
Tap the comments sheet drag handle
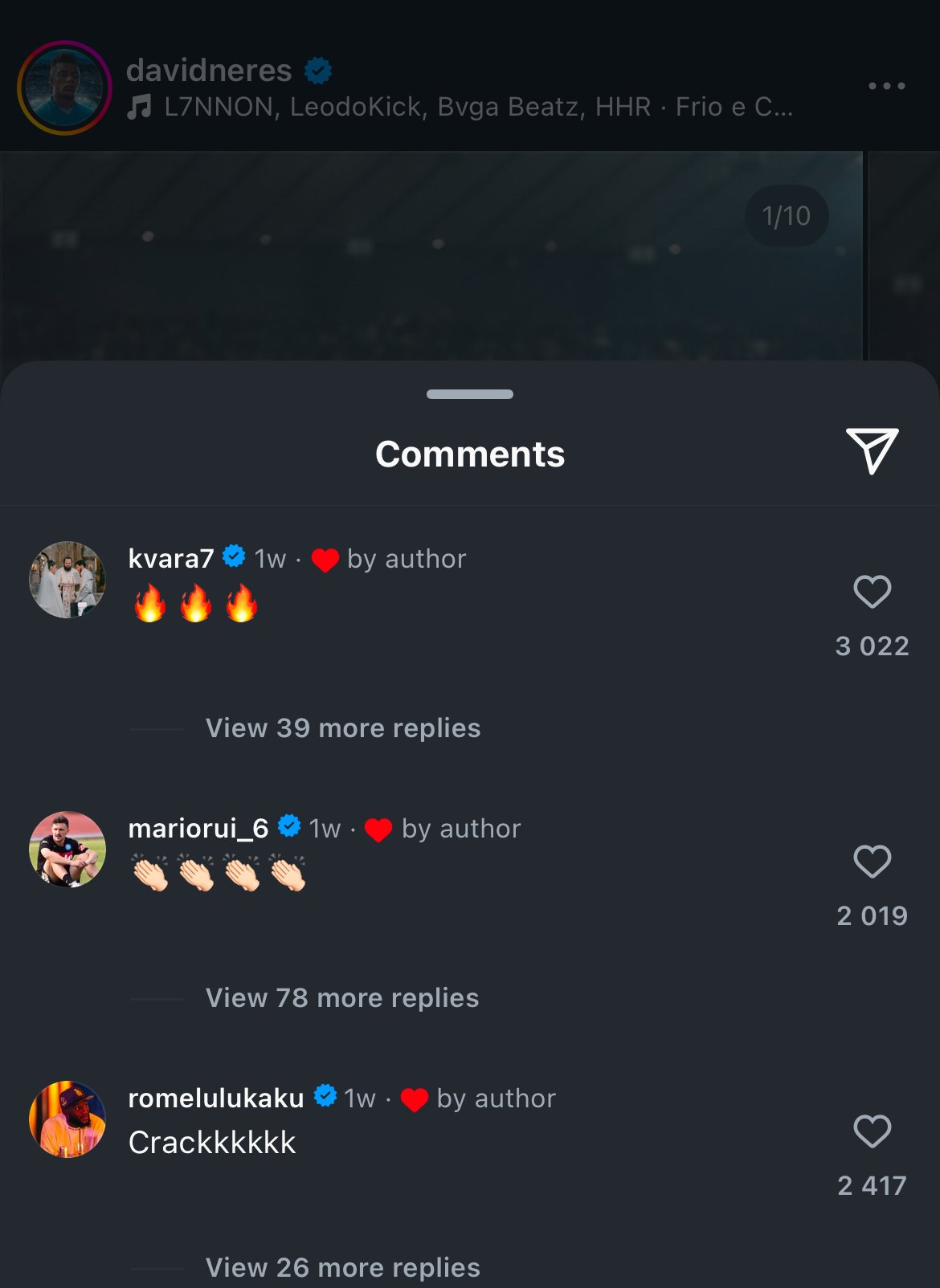pyautogui.click(x=470, y=394)
